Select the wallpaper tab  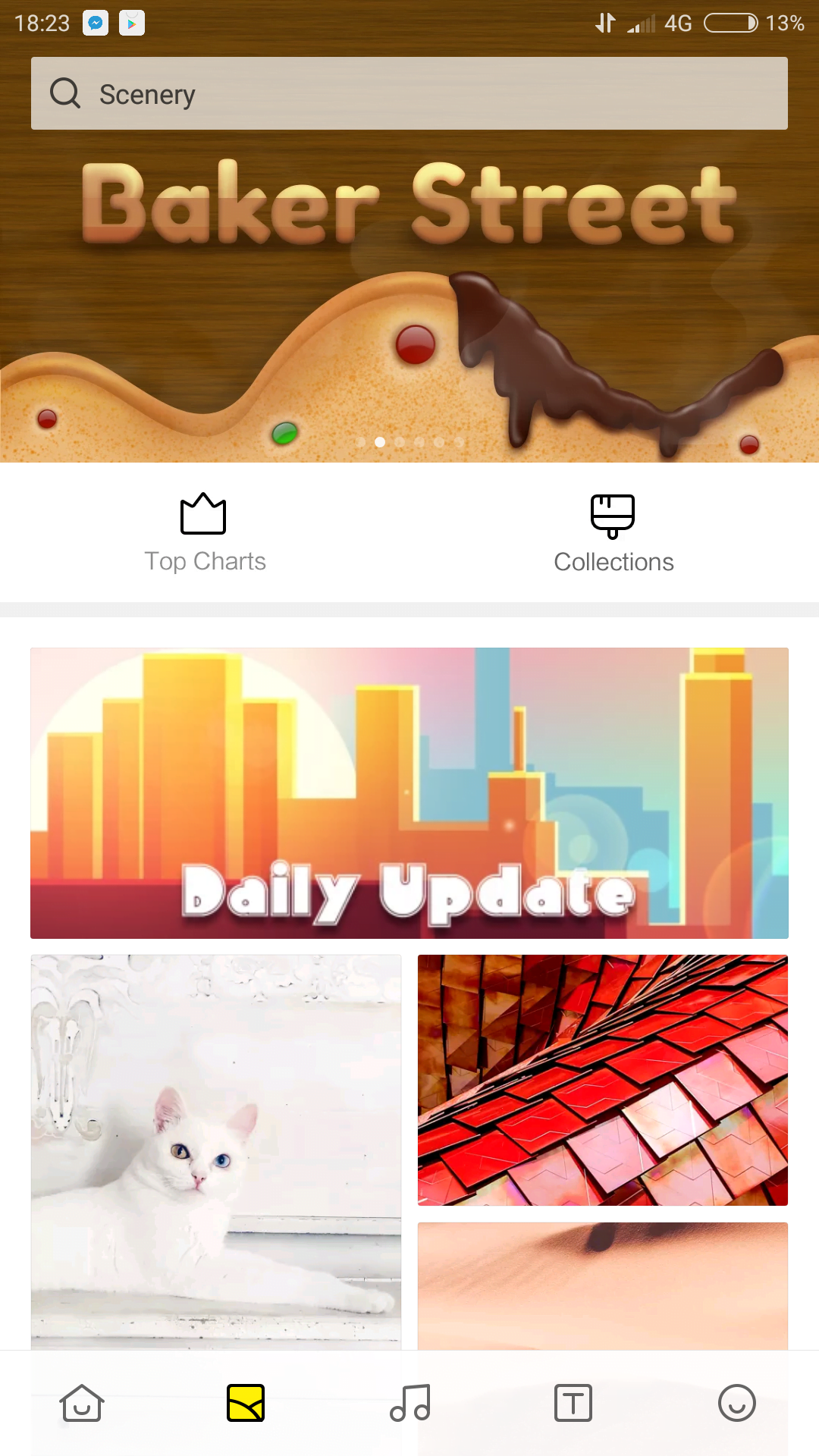tap(246, 1403)
